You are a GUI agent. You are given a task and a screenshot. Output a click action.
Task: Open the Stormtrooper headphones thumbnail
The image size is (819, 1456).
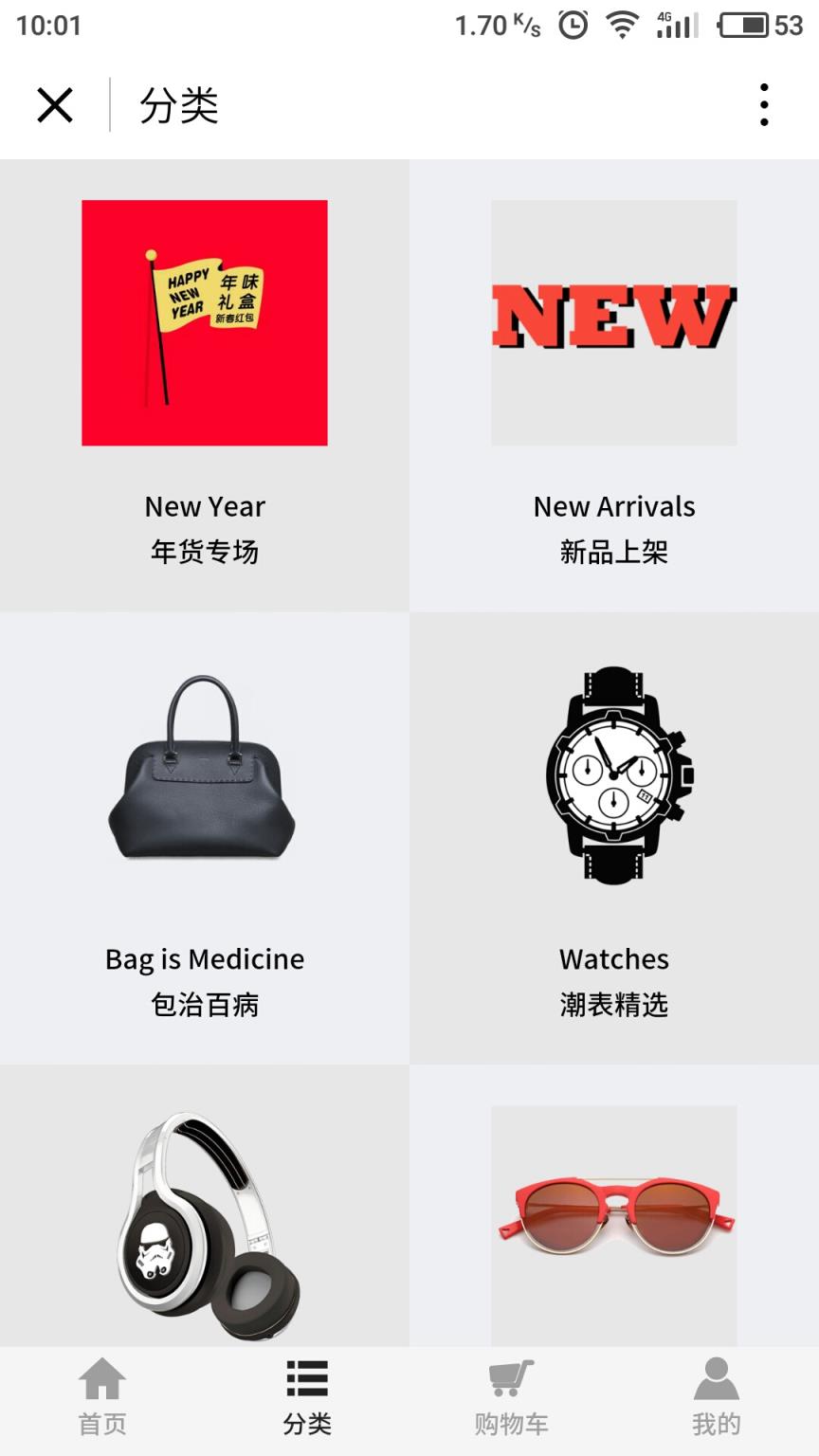(x=204, y=1223)
